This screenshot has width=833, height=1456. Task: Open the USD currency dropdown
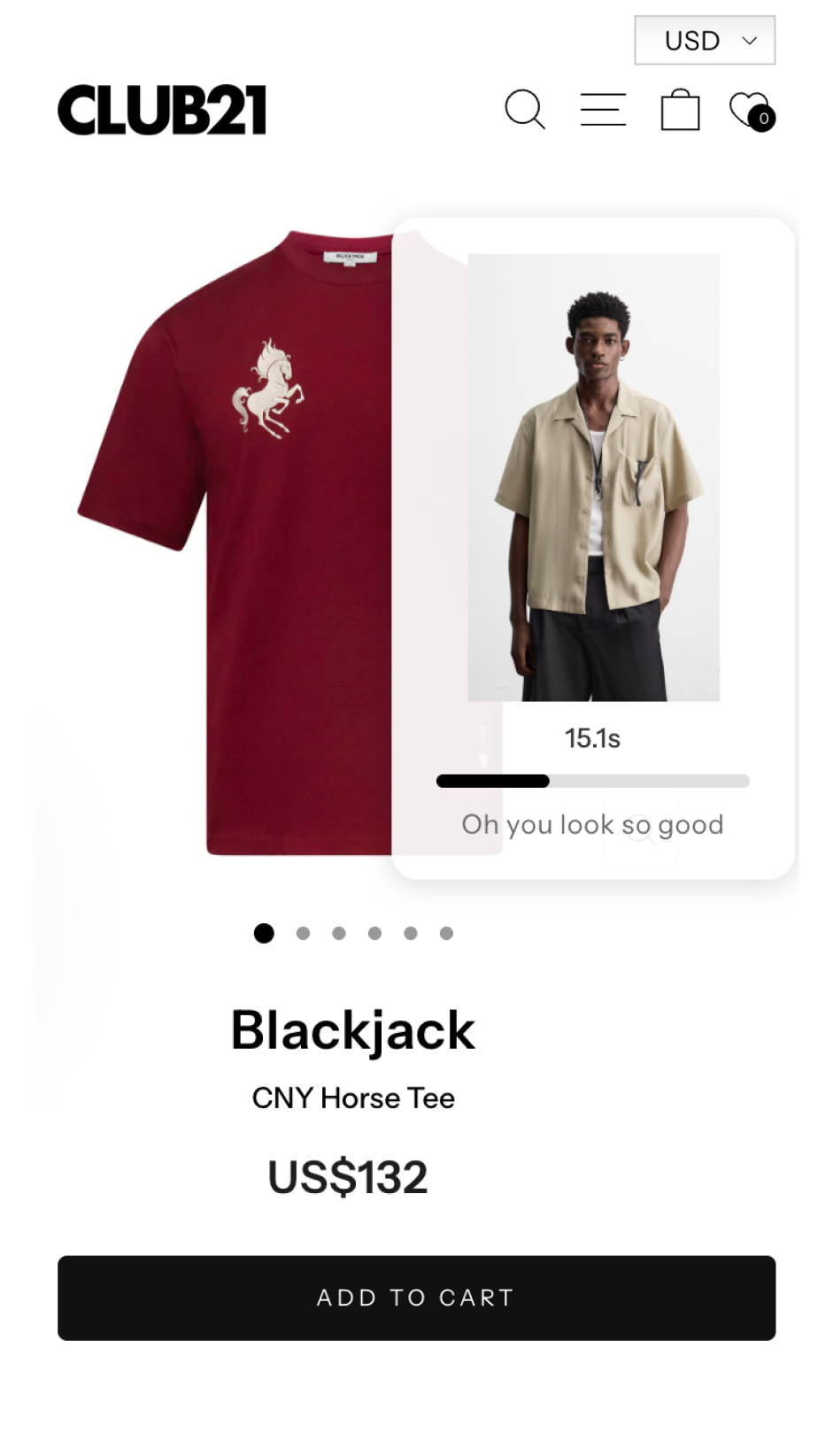point(705,41)
